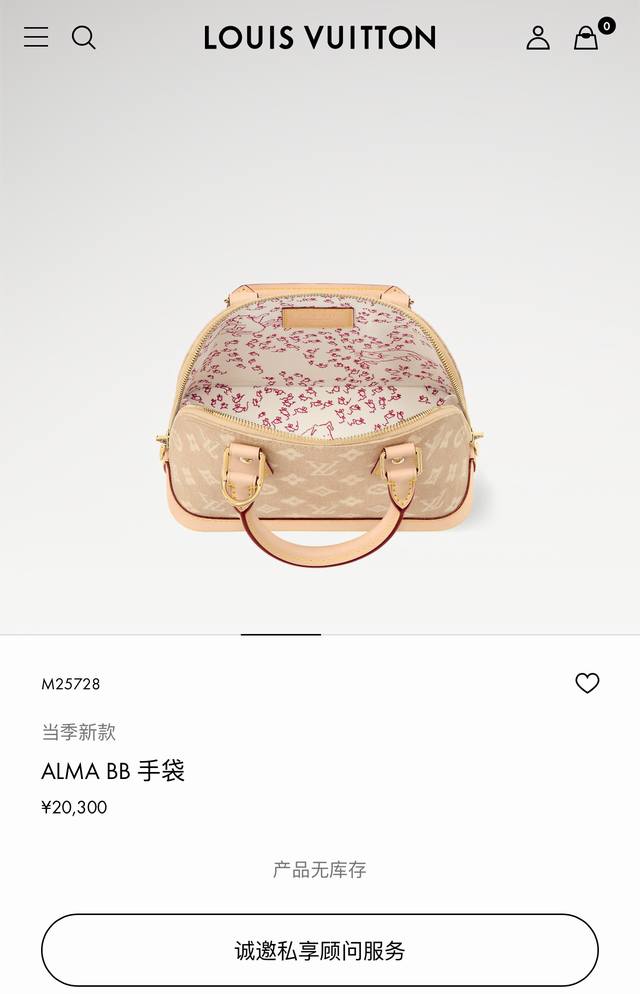Go to Louis Vuitton home logo
The image size is (640, 994).
click(x=320, y=38)
